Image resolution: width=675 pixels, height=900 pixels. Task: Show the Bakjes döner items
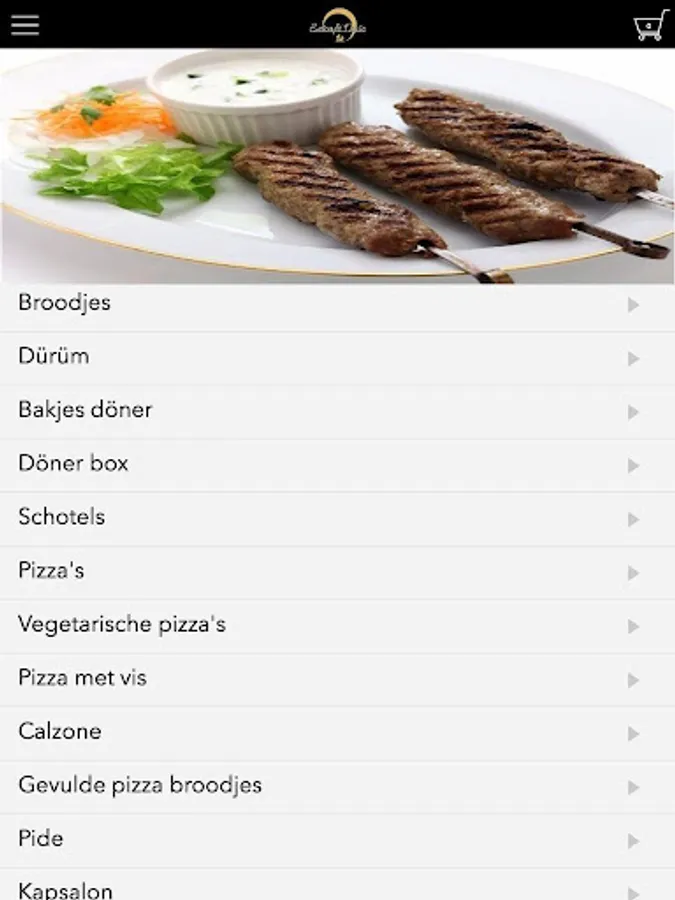[337, 411]
